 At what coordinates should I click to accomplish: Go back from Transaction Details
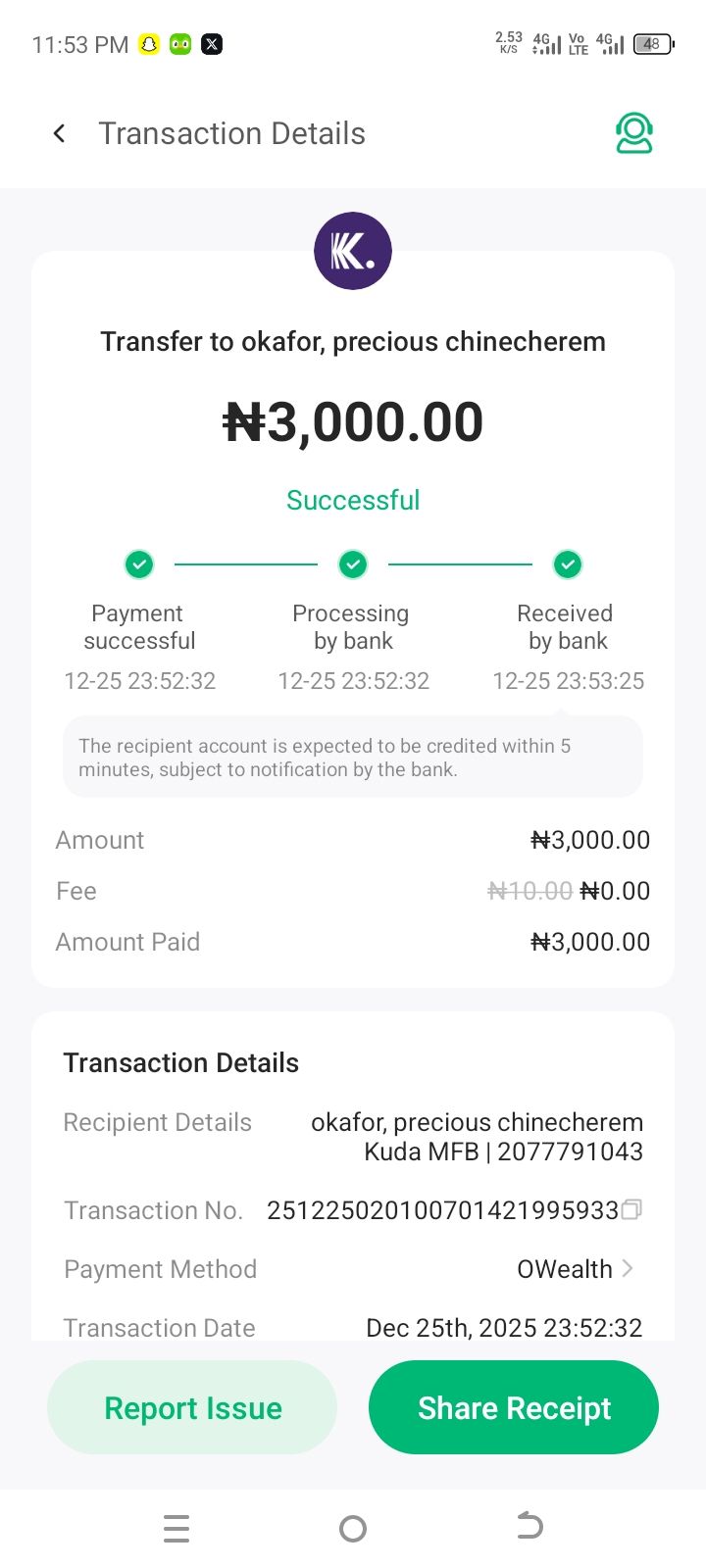point(59,133)
